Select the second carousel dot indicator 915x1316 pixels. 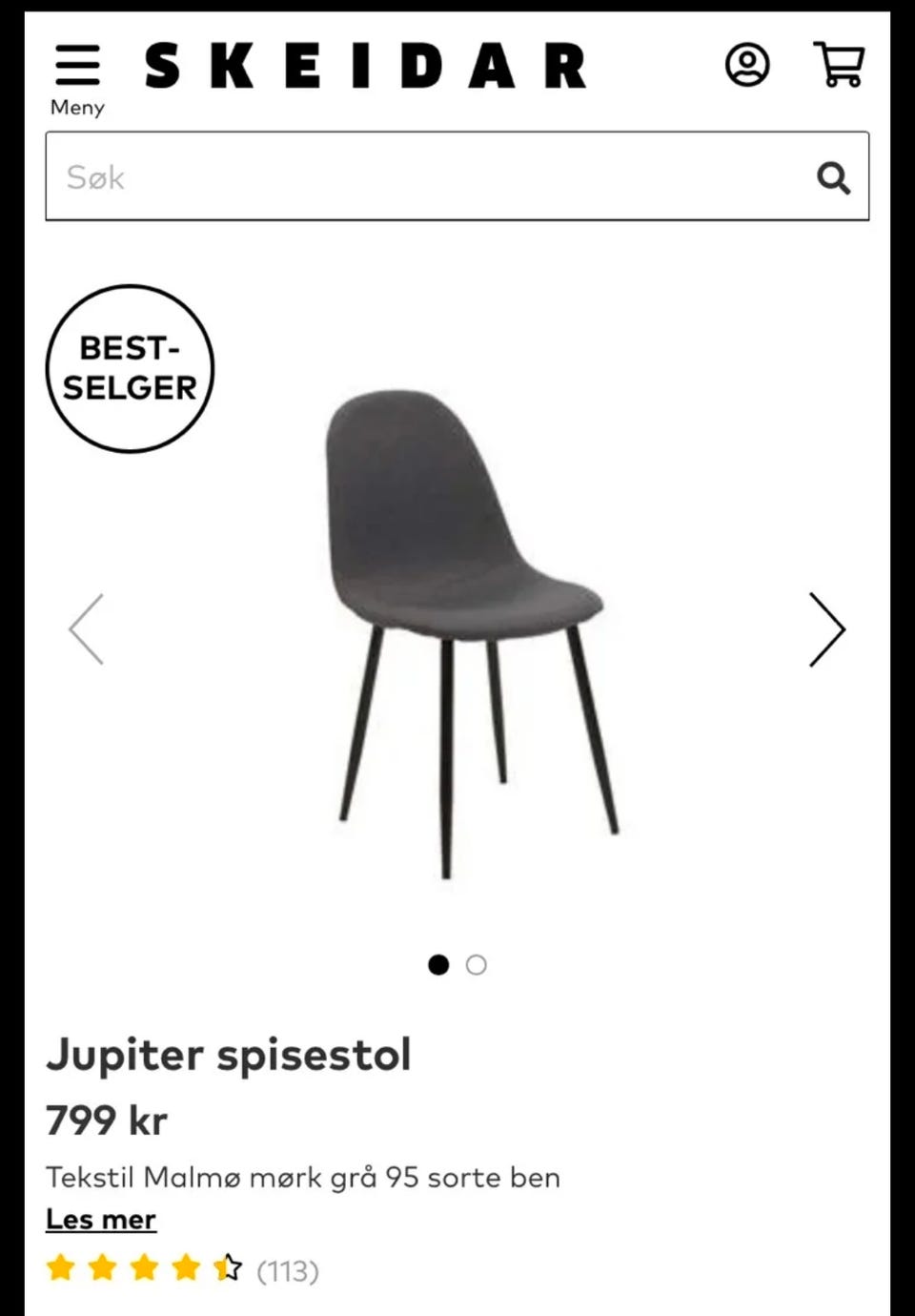(477, 965)
